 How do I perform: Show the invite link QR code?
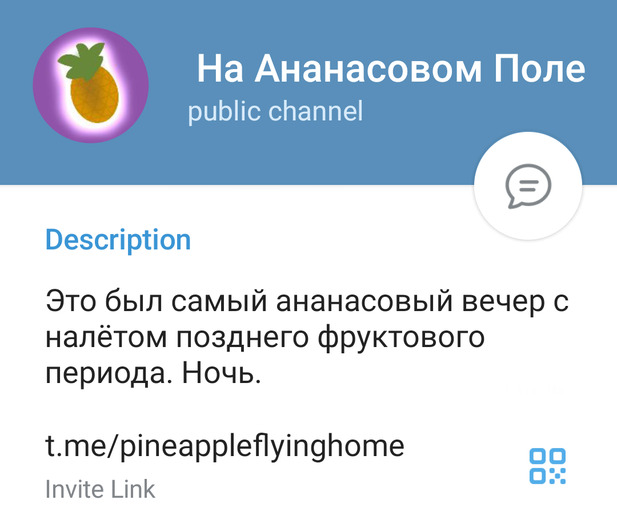[547, 466]
